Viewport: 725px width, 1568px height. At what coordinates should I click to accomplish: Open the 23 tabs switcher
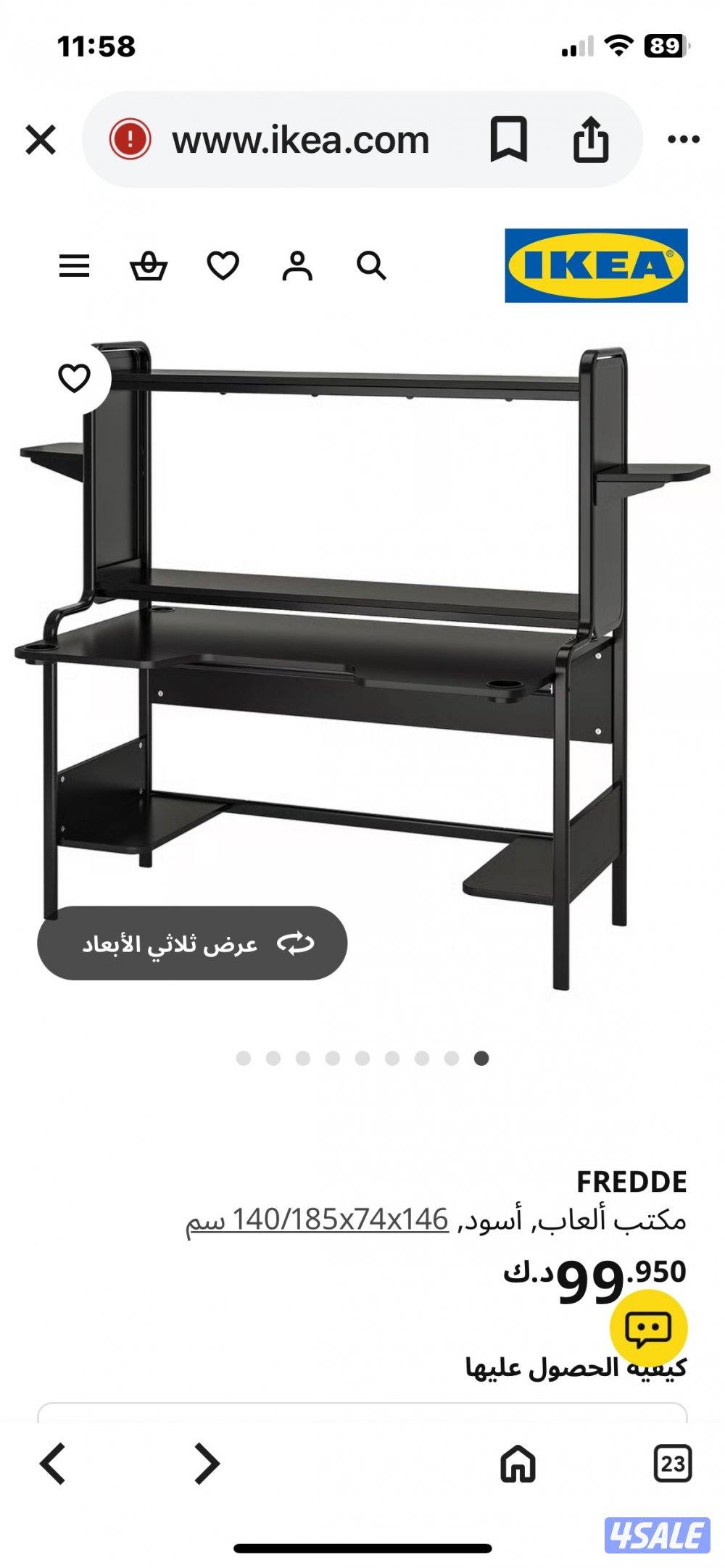tap(672, 1464)
